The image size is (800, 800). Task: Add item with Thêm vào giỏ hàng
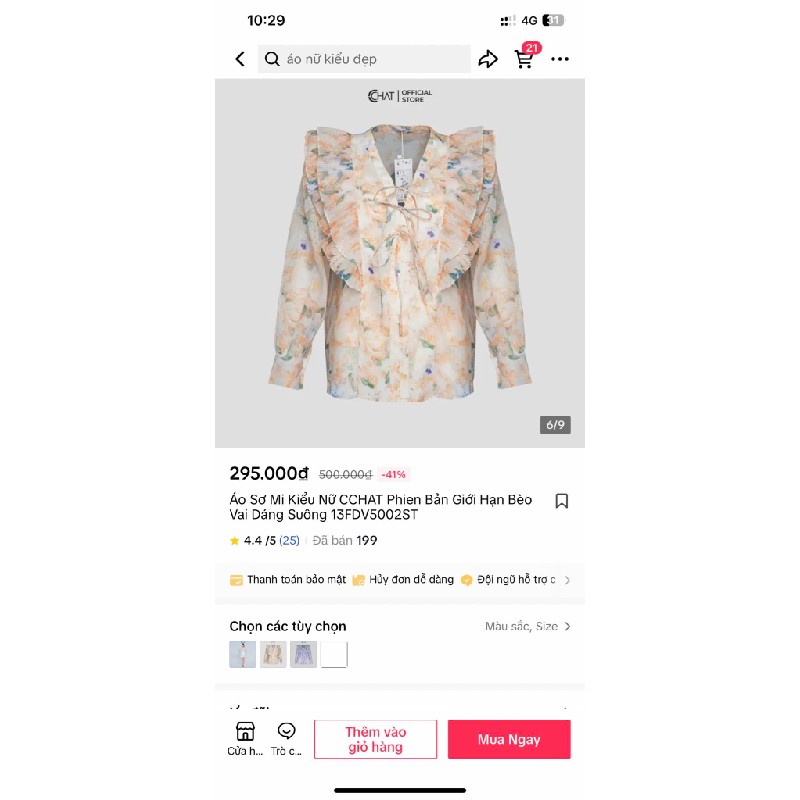tap(375, 739)
